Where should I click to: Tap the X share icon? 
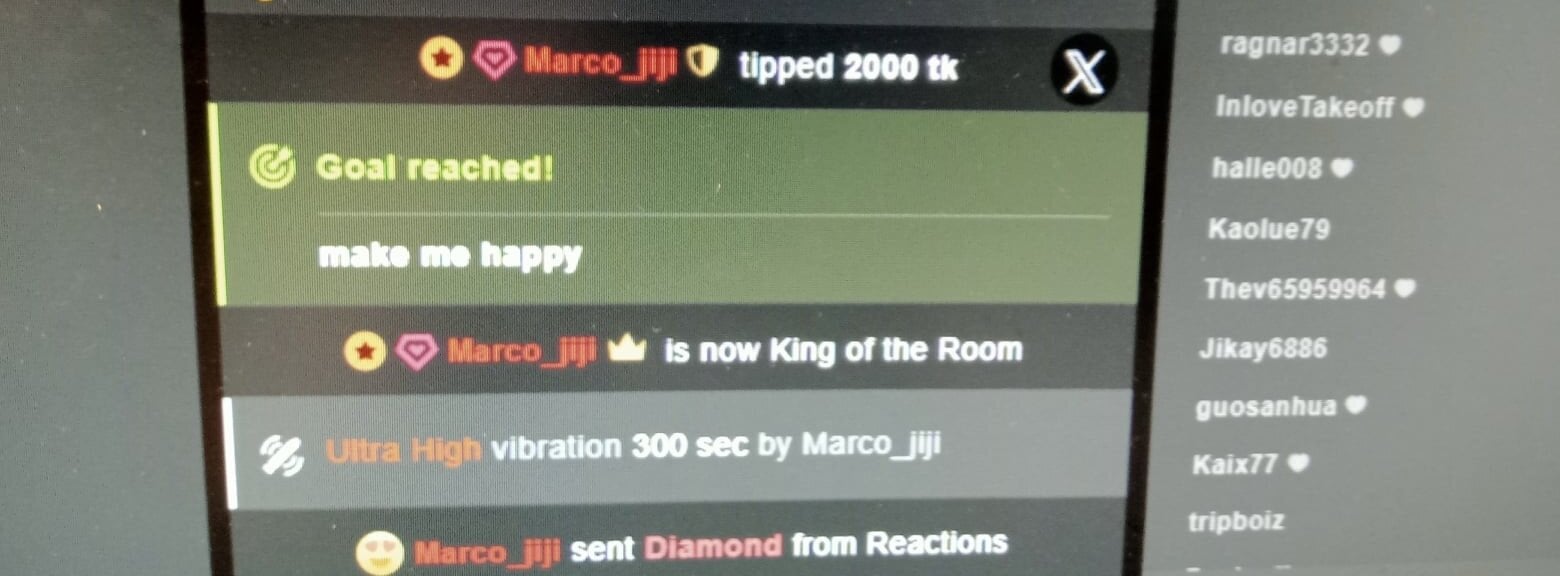1083,71
